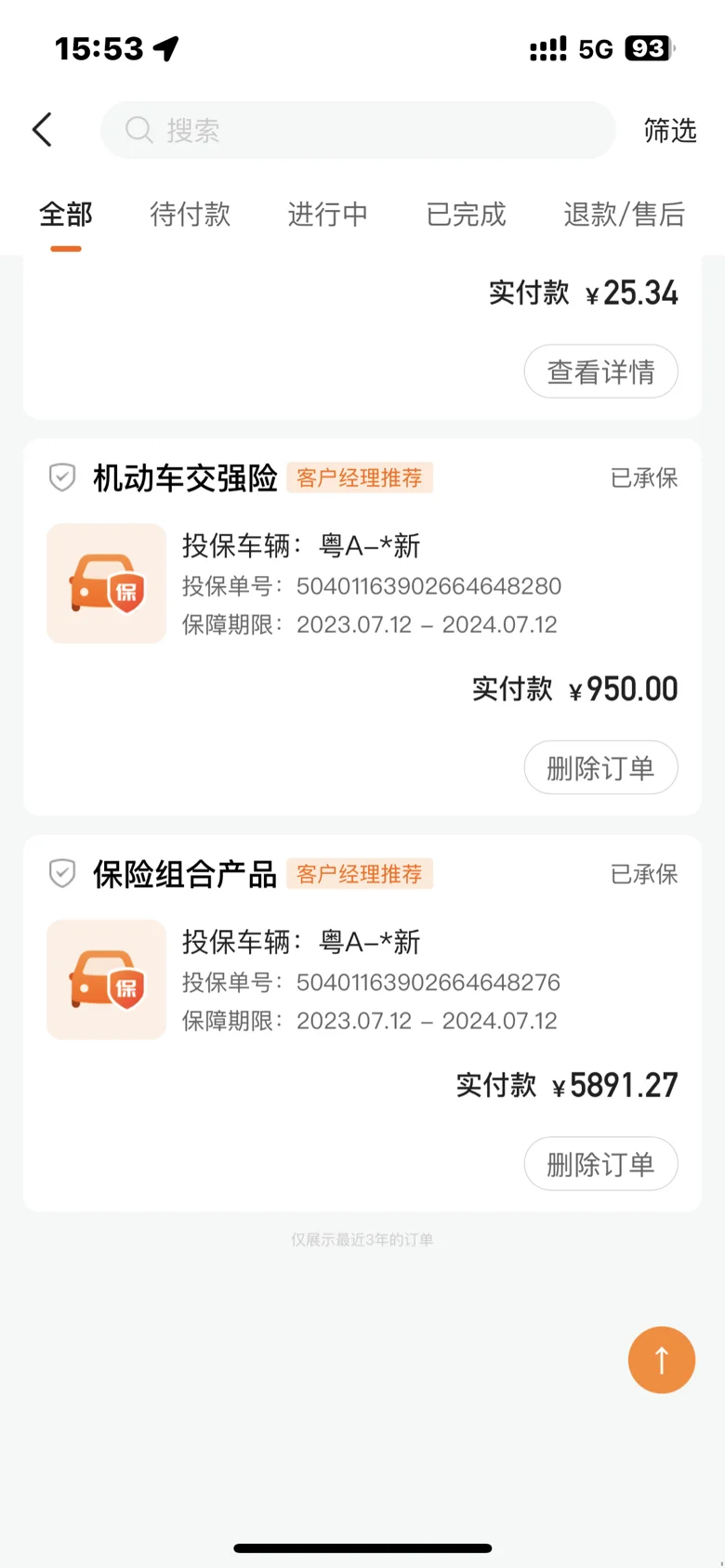Delete the 机动车交强险 order
This screenshot has height=1568, width=725.
pos(600,767)
